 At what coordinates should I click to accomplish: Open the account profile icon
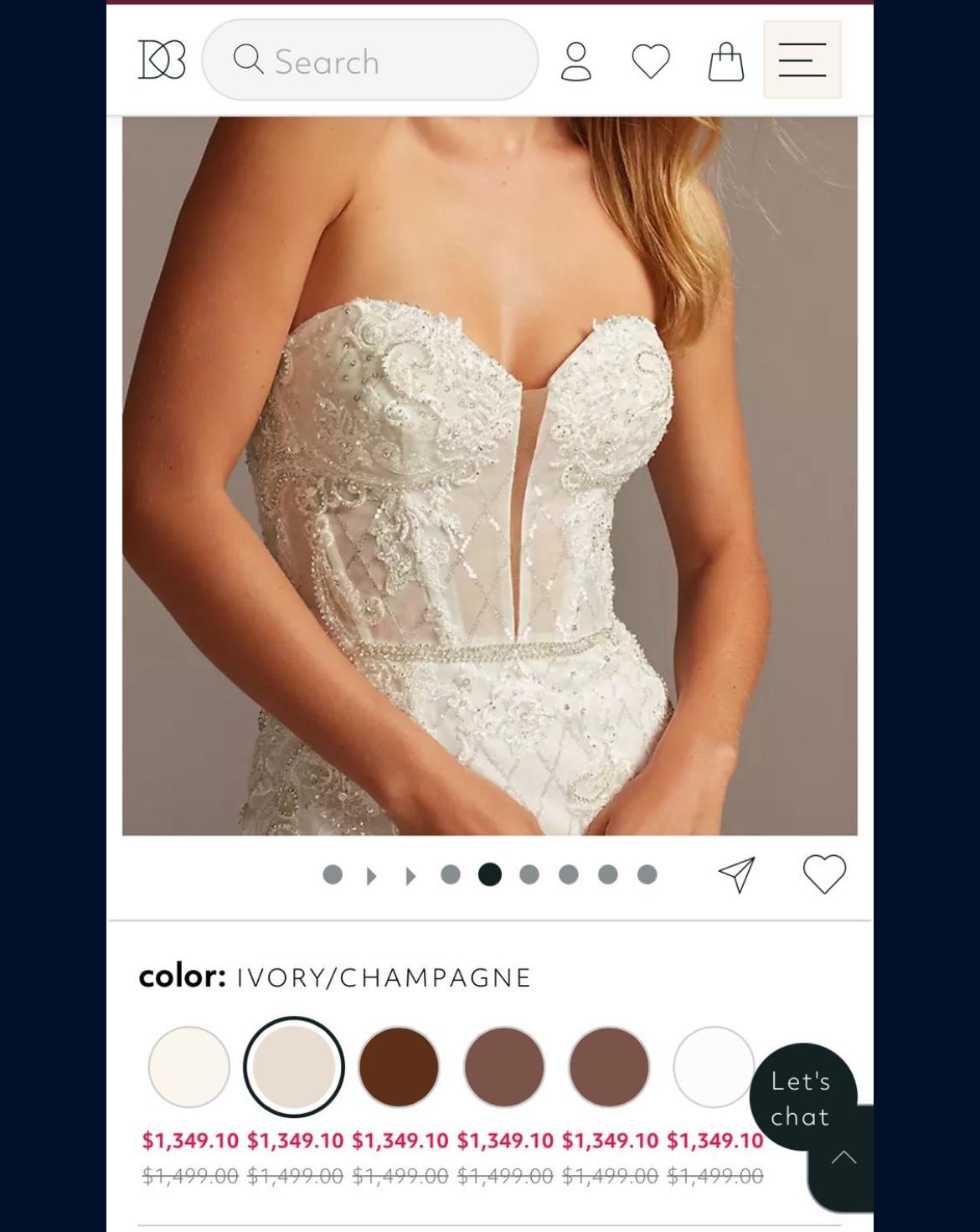(x=575, y=62)
